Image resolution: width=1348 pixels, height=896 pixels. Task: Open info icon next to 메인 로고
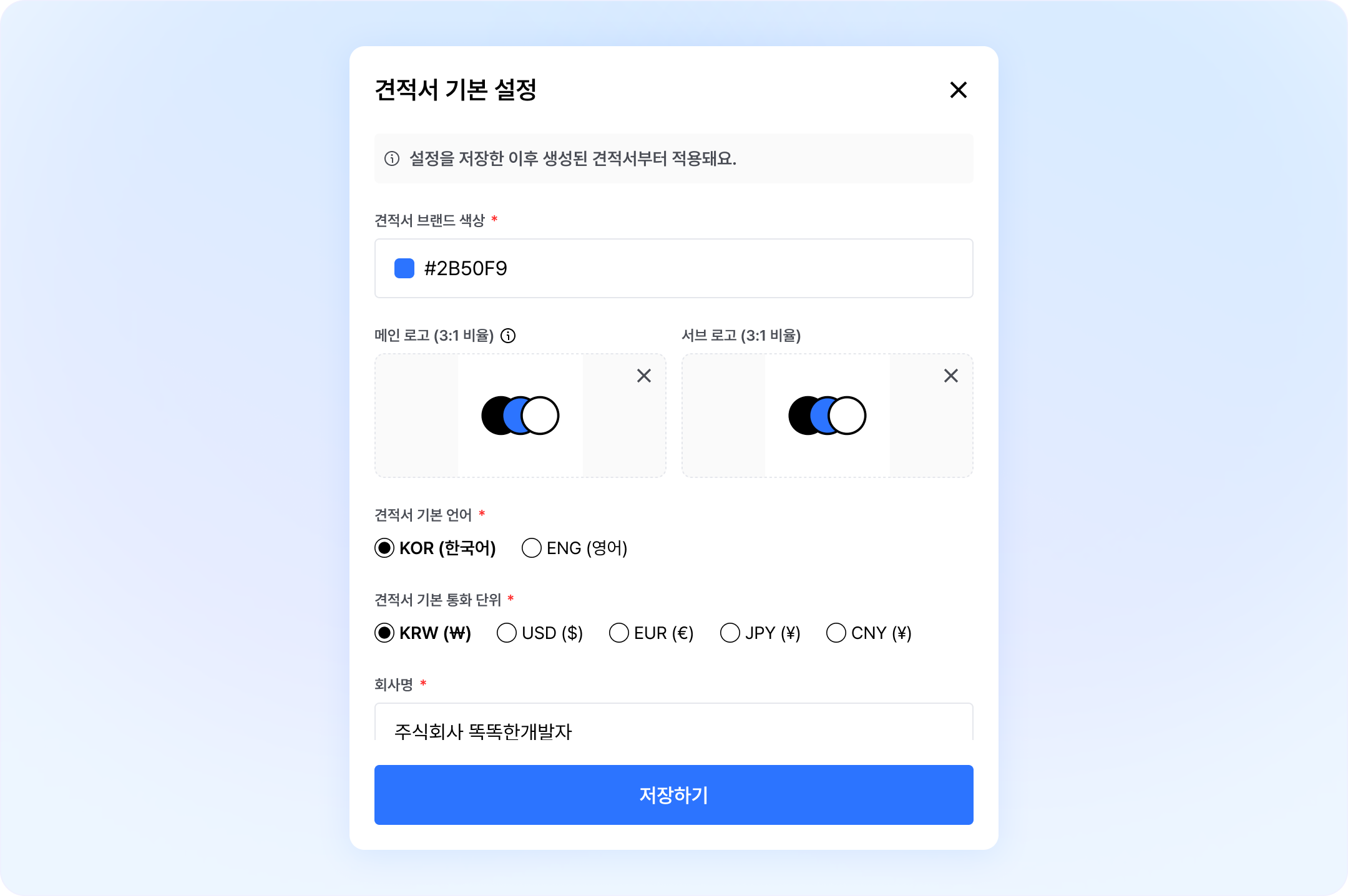coord(509,336)
